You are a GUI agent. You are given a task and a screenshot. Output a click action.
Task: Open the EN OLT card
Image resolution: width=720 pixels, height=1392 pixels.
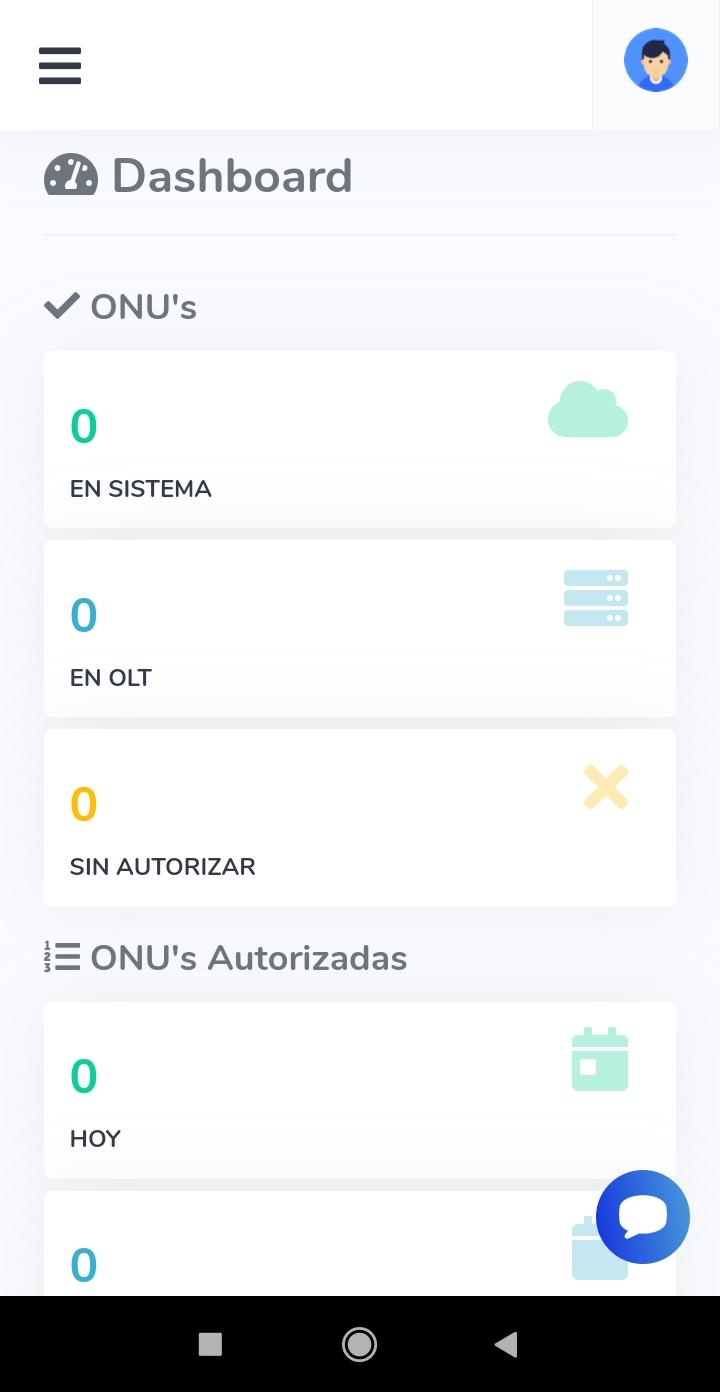360,628
